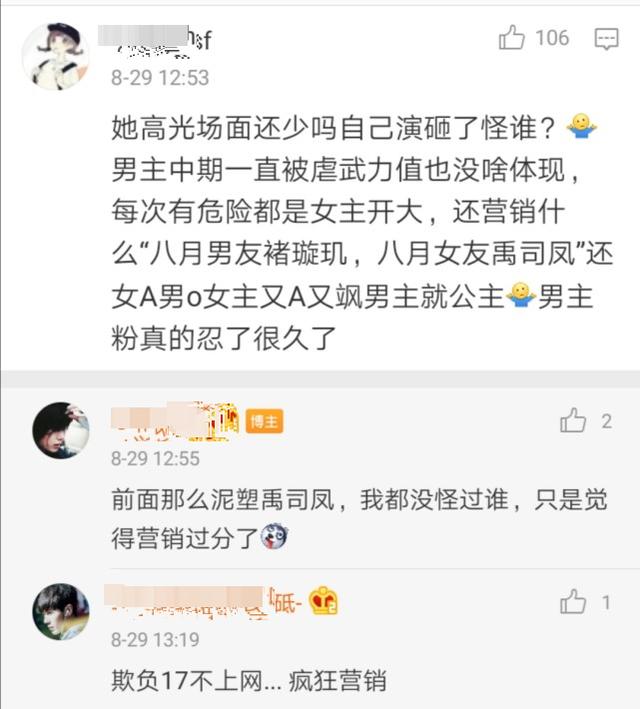
Task: Open the 博主 commenter's avatar
Action: pos(60,431)
